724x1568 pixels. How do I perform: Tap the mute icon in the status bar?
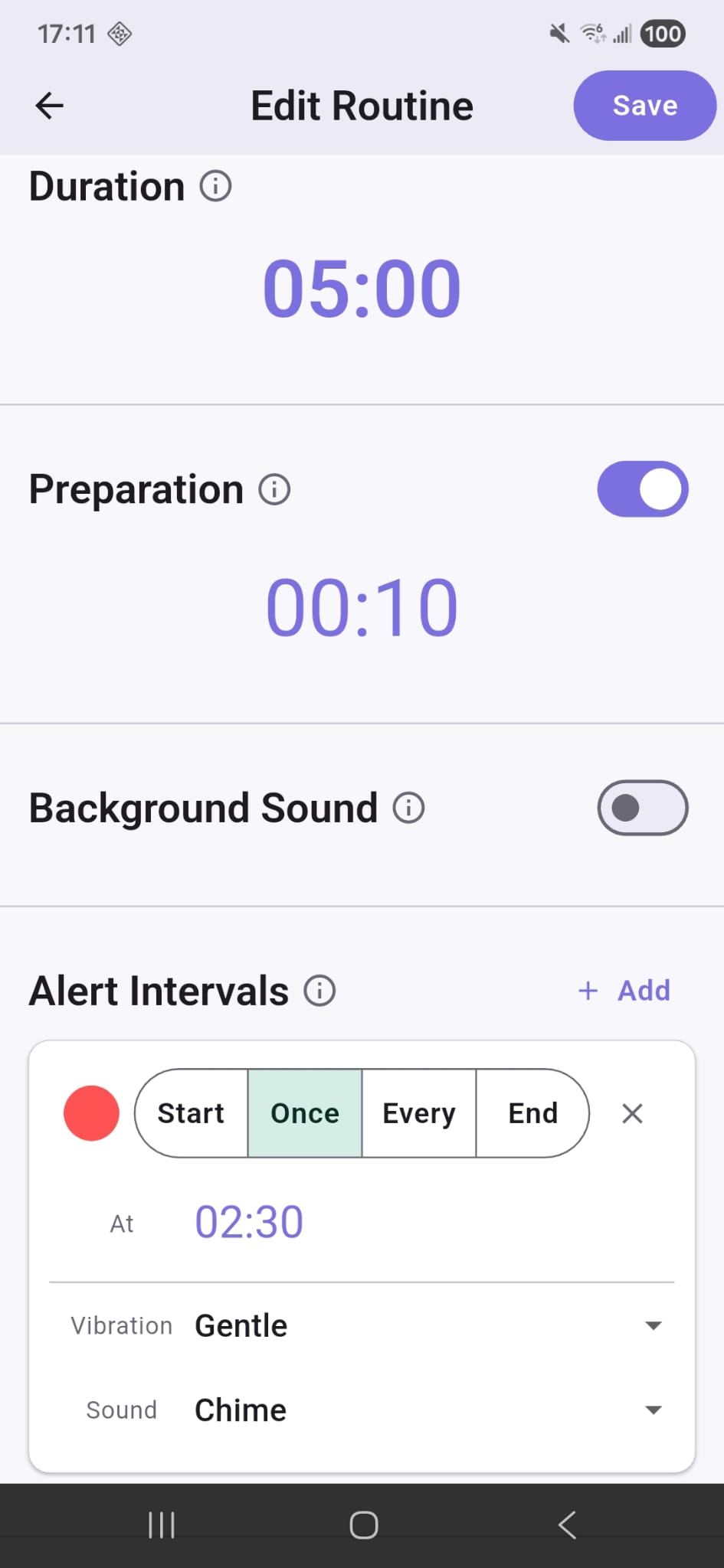(x=559, y=33)
